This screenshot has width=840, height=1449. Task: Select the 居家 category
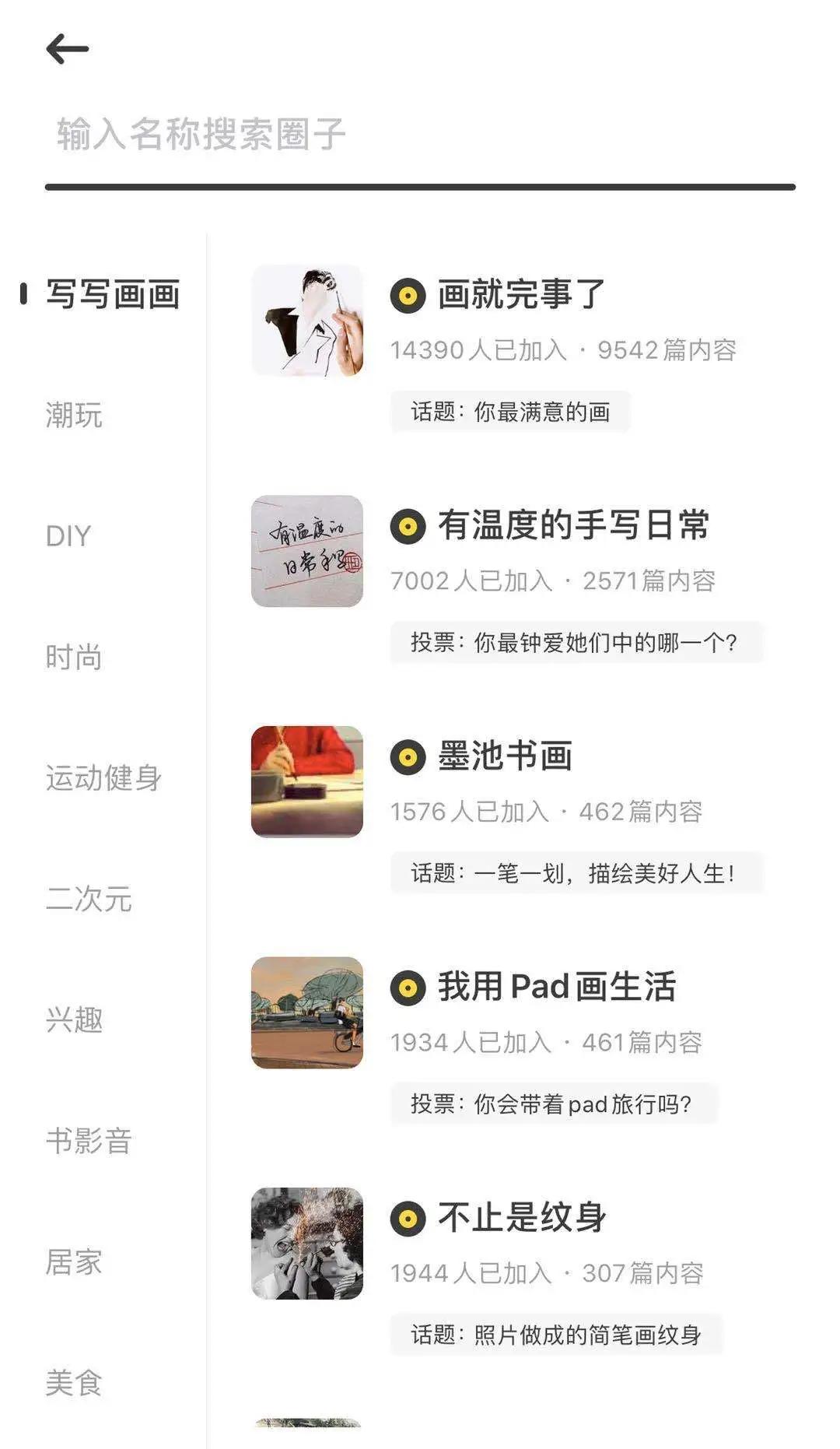74,1262
